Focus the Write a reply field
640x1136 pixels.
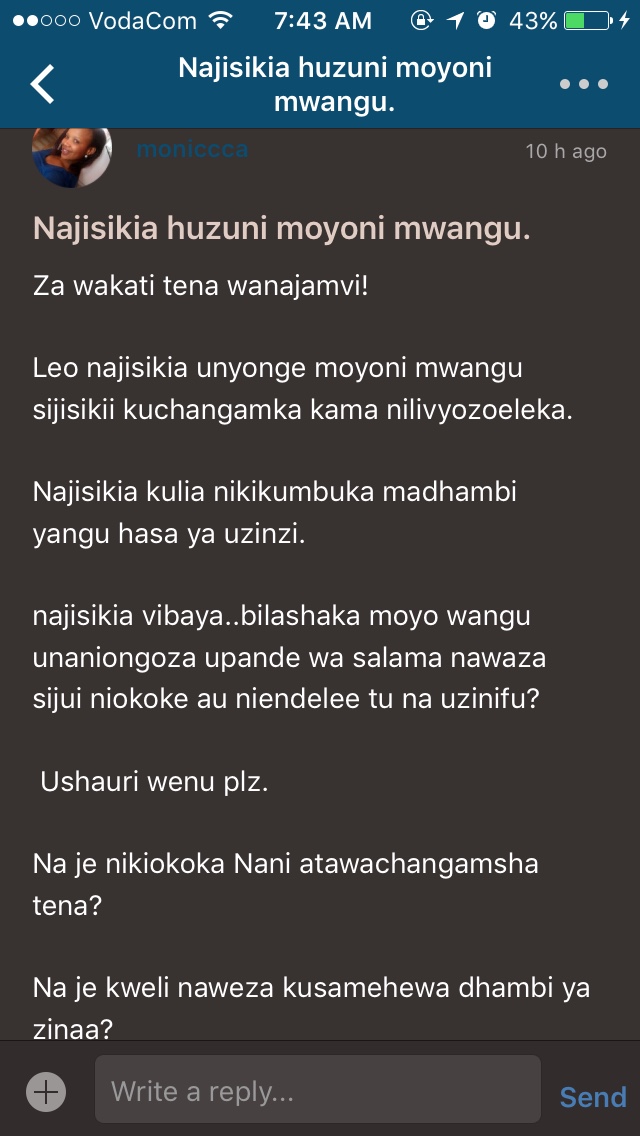(318, 1090)
